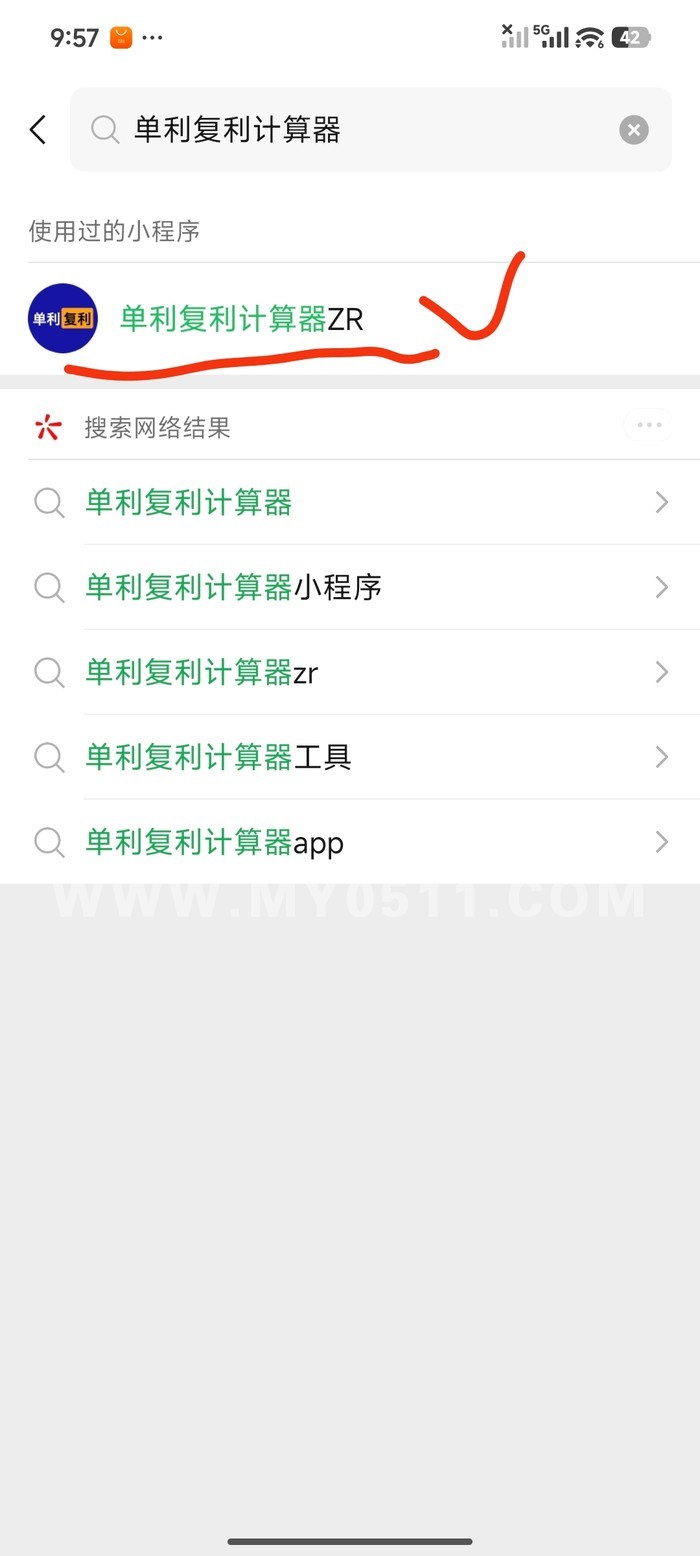
Task: Open the three-dot menu beside 搜索网络结果
Action: pos(648,426)
